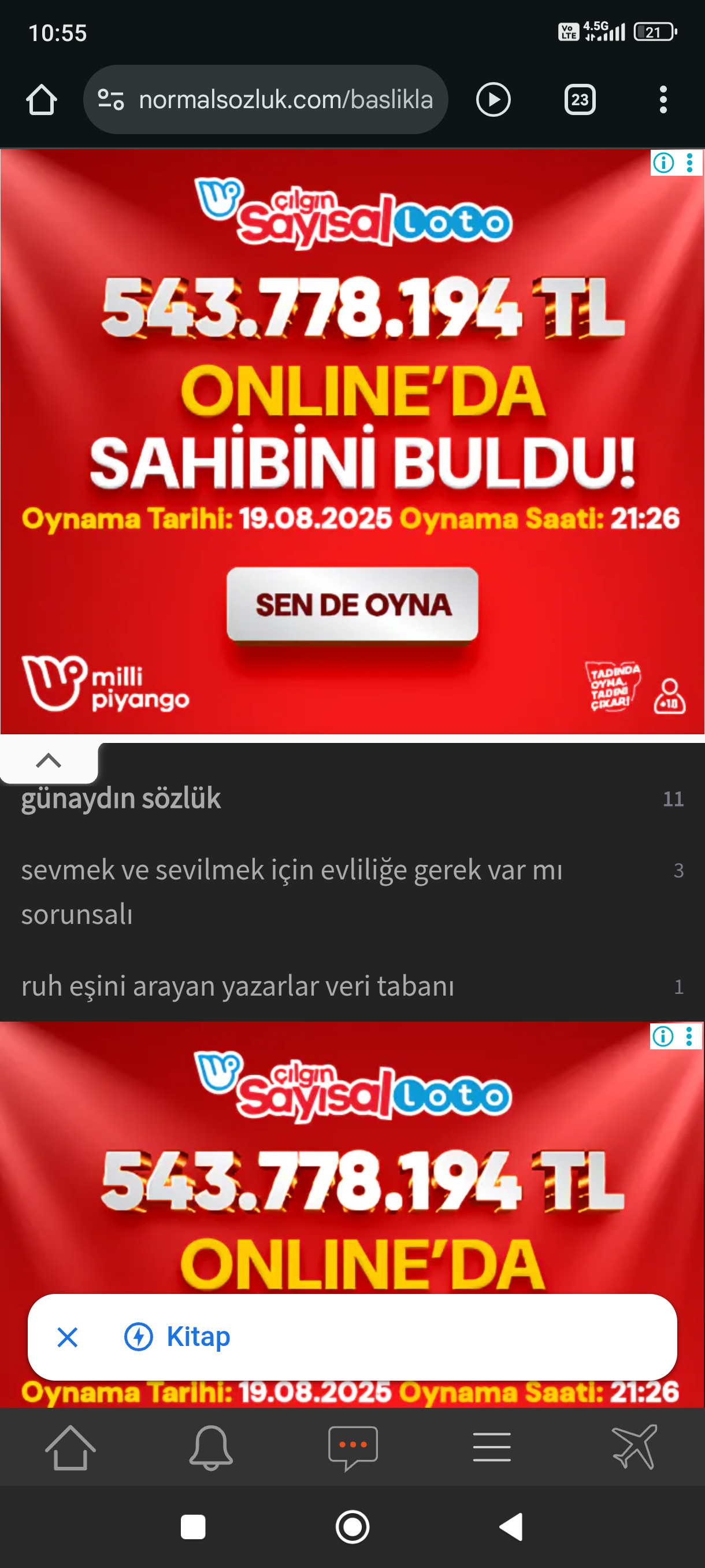Open the top ad's info icon
The height and width of the screenshot is (1568, 705).
(663, 163)
